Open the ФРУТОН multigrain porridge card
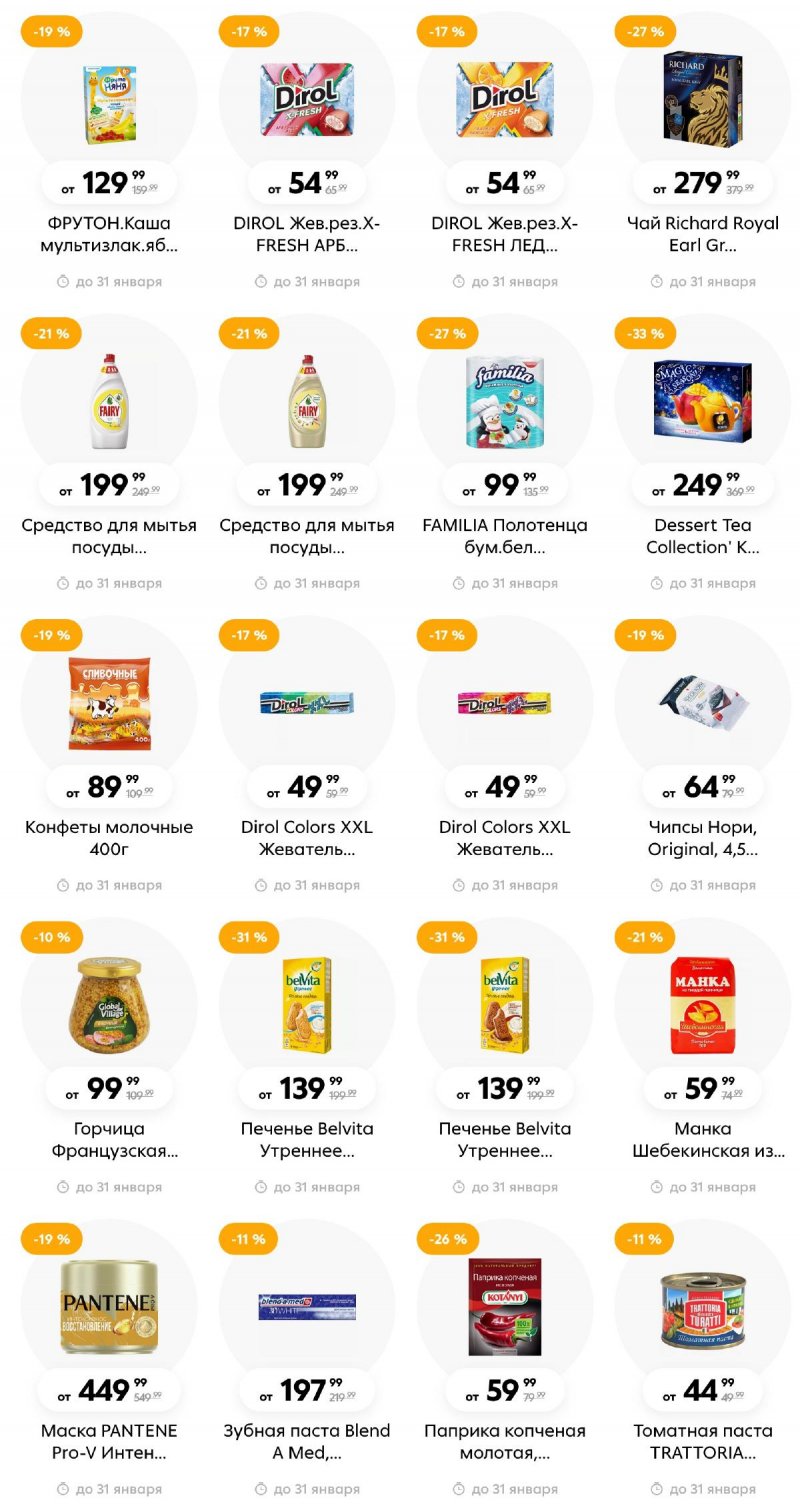The height and width of the screenshot is (1510, 800). [x=109, y=100]
